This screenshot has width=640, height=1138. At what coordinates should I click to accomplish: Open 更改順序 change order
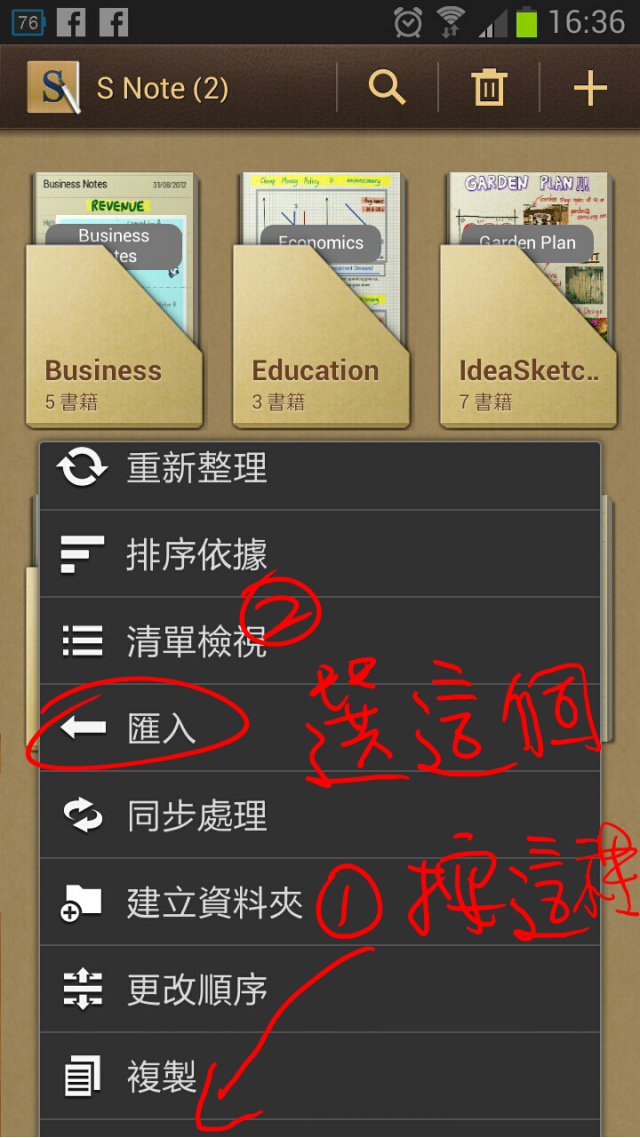coord(320,989)
